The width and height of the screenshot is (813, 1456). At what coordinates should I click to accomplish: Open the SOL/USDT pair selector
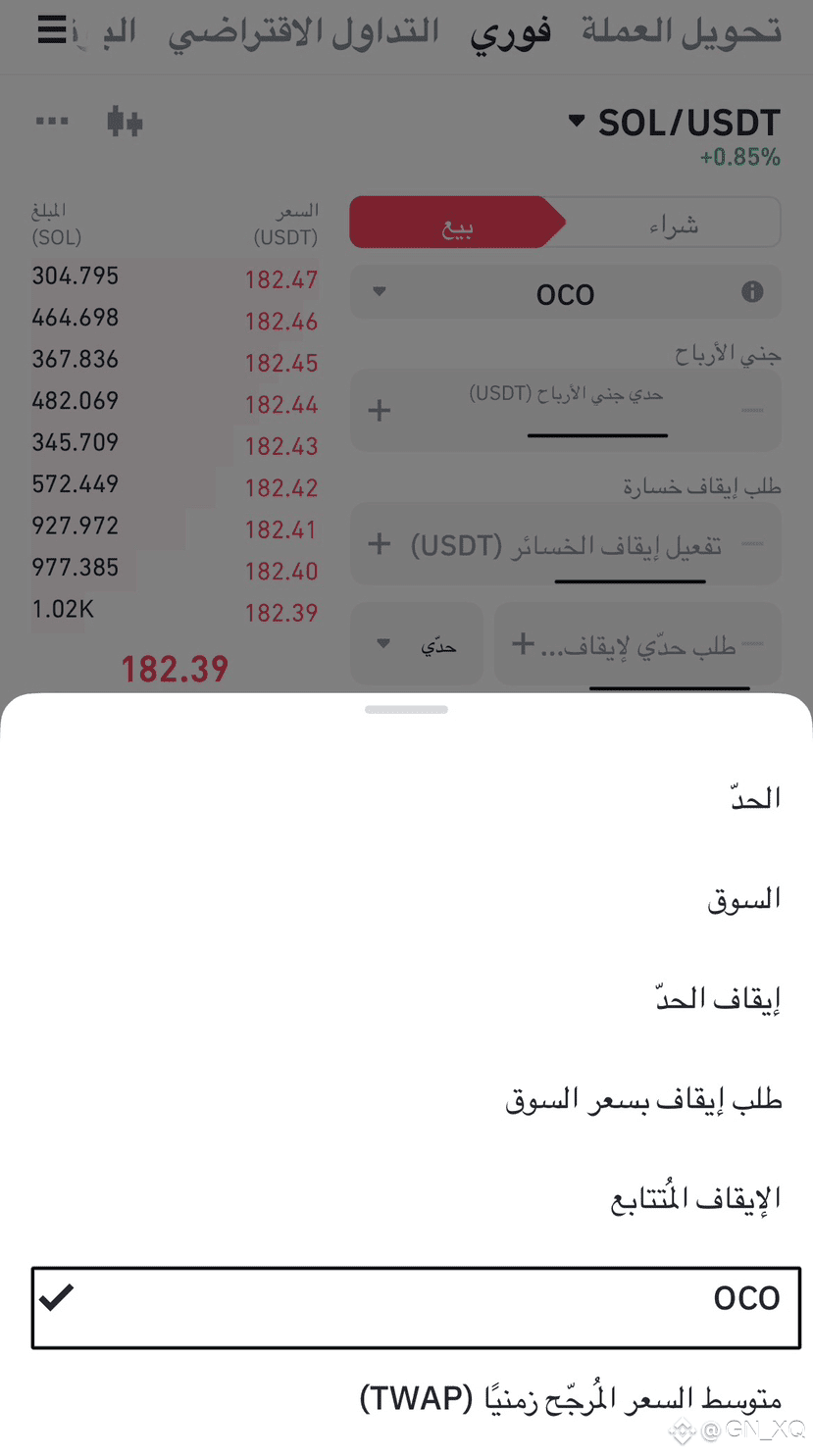[675, 123]
